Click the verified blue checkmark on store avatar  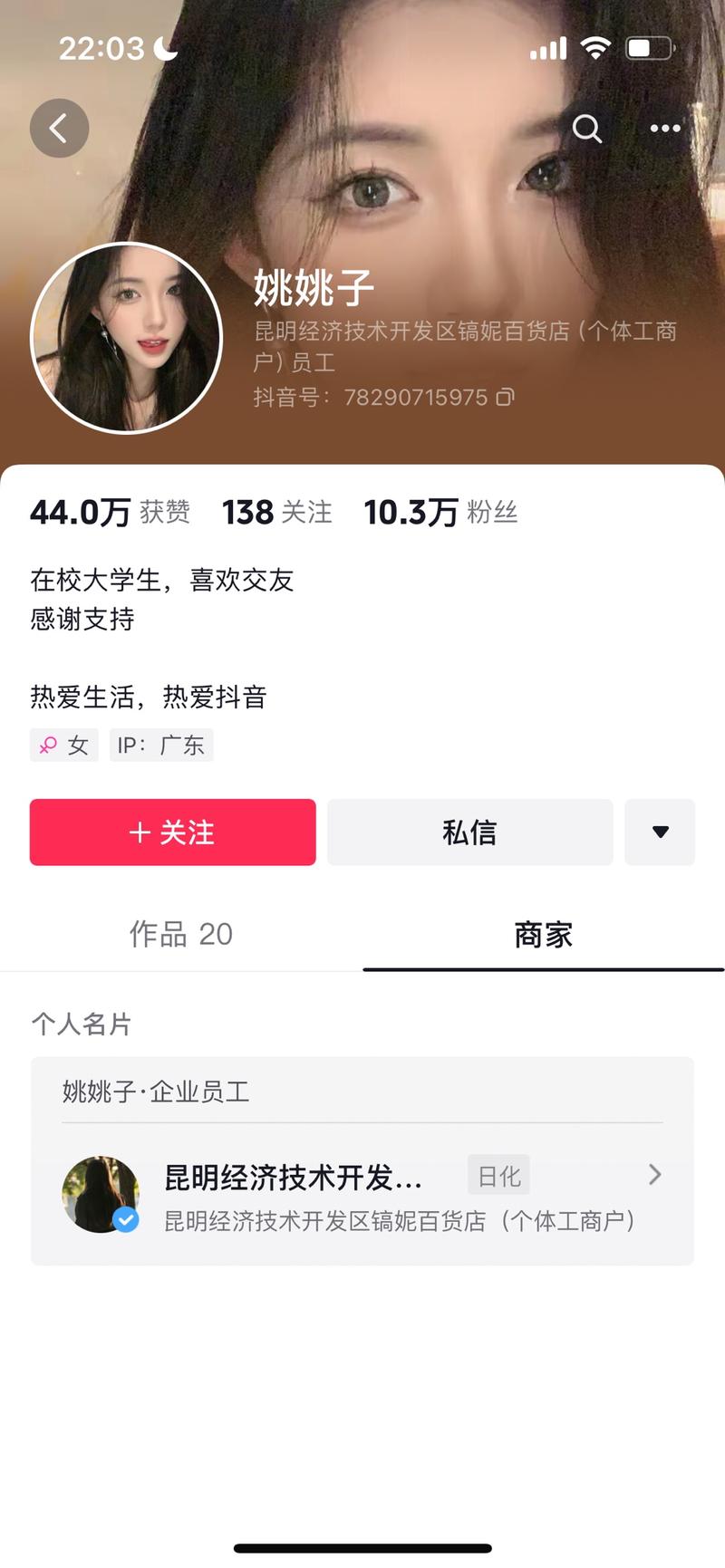pyautogui.click(x=126, y=1218)
